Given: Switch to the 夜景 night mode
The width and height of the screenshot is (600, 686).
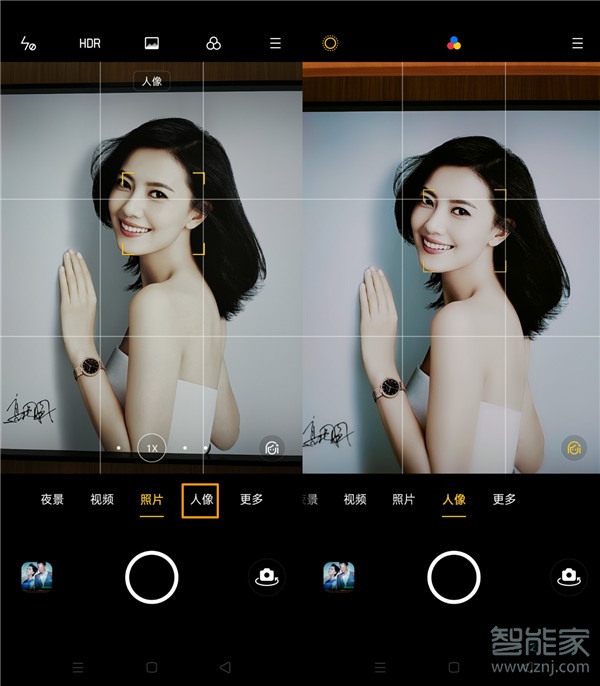Looking at the screenshot, I should tap(52, 500).
